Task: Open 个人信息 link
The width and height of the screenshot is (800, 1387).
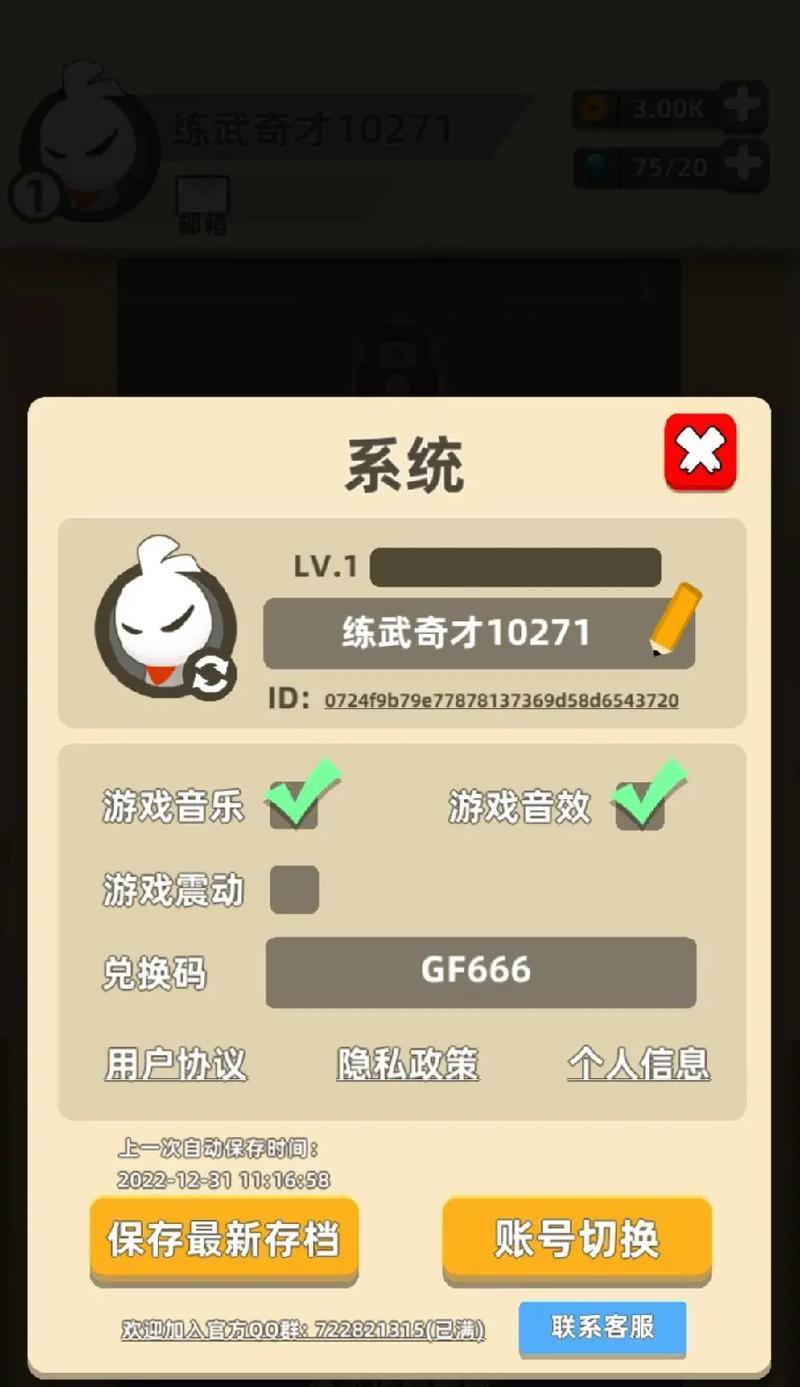Action: 639,1064
